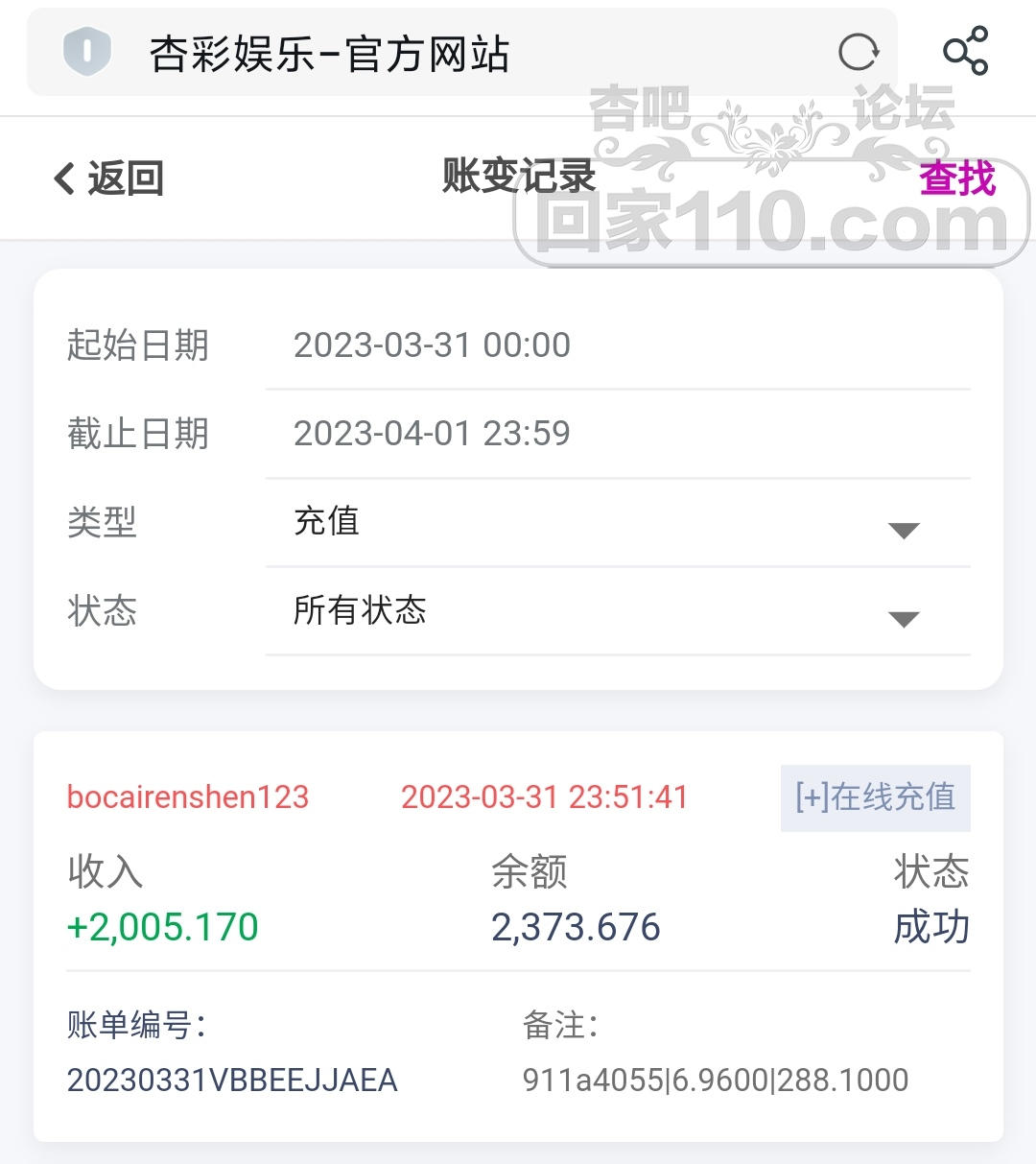Tap the browser address bar title
The image size is (1036, 1164).
pos(329,54)
